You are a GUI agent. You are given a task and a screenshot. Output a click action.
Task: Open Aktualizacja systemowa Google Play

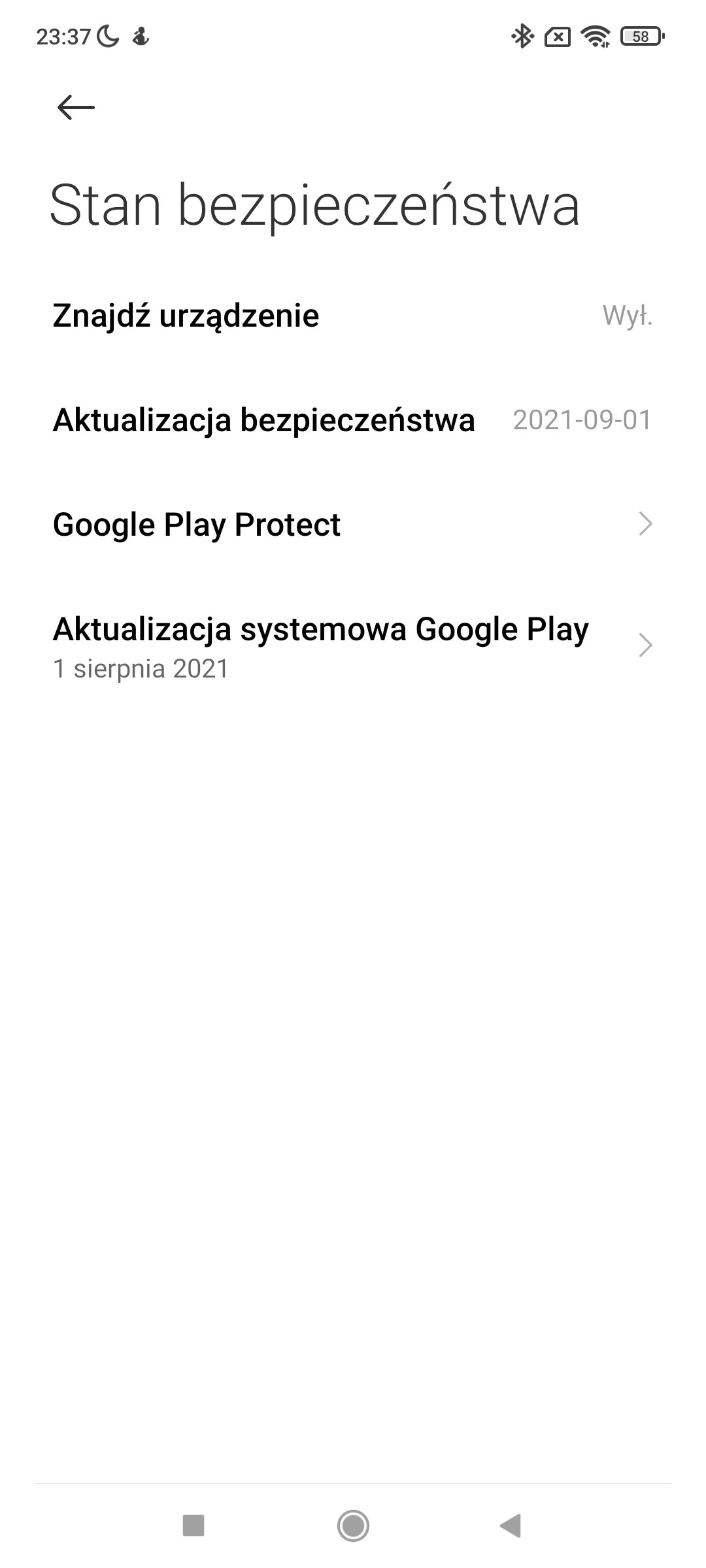point(353,646)
